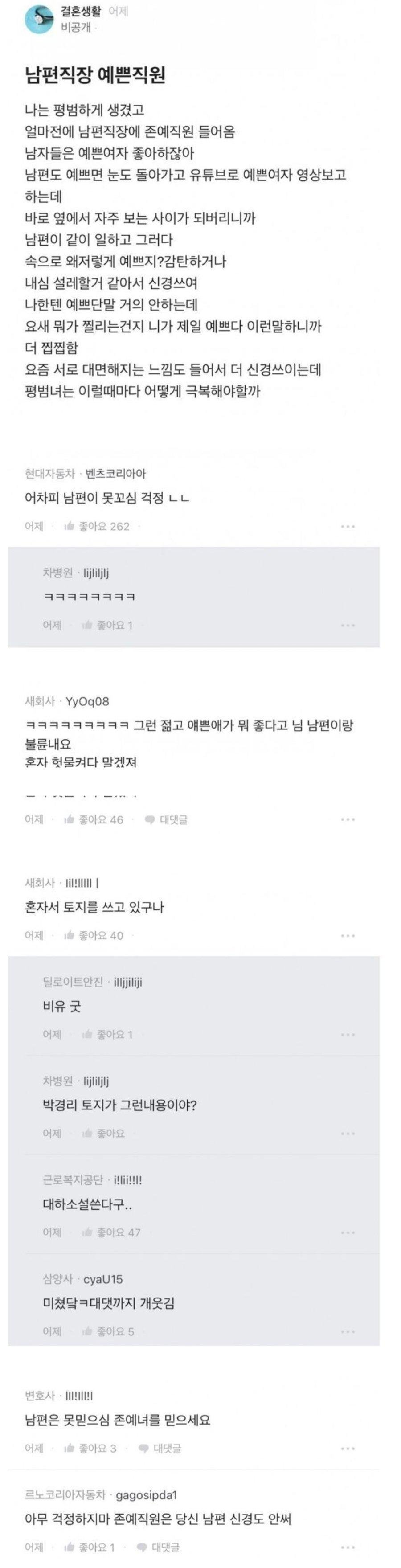
Task: Reply to YyOq08's comment via 대댓글
Action: click(x=166, y=820)
